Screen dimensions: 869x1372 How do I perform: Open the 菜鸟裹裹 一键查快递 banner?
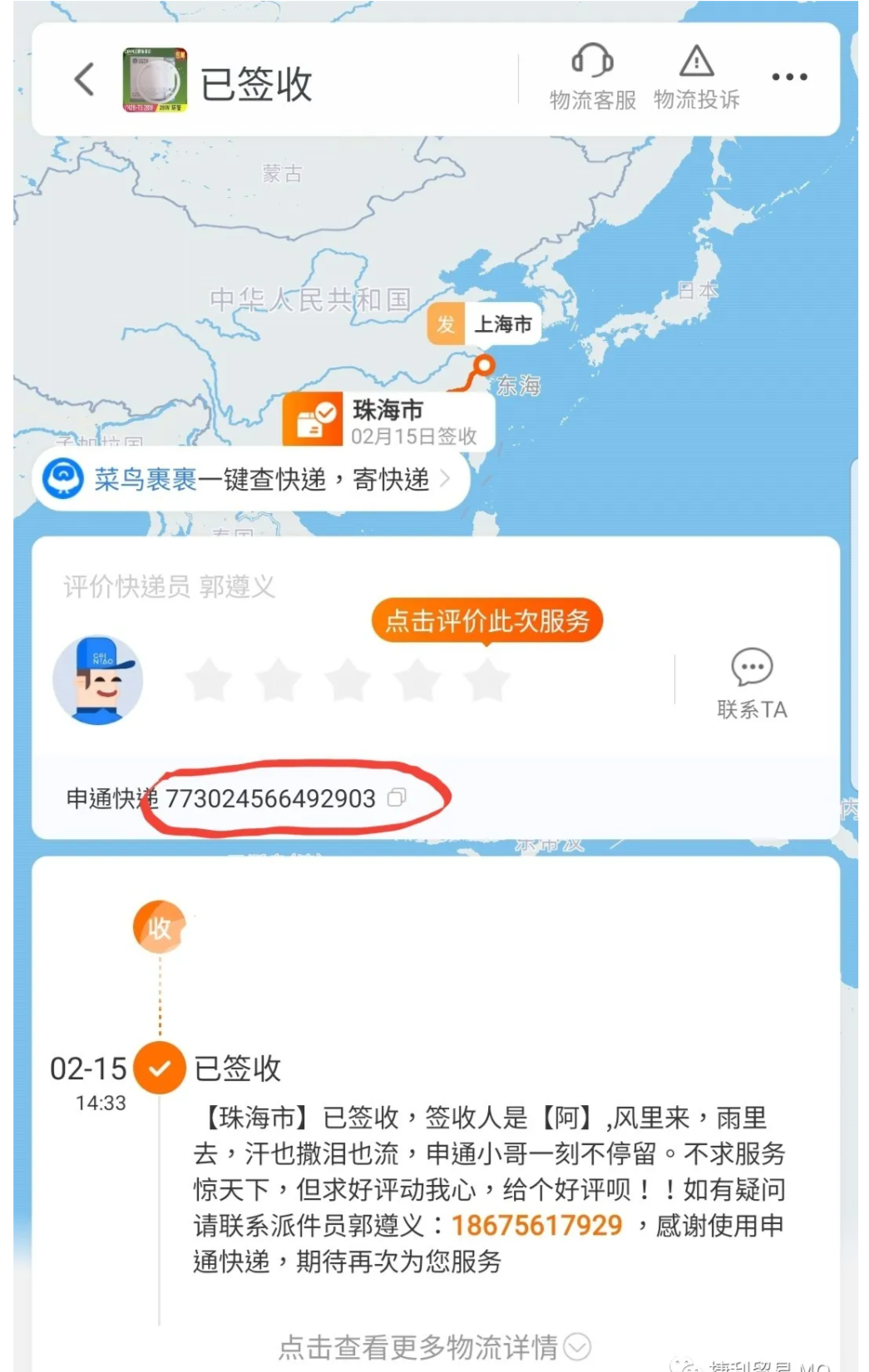(249, 479)
